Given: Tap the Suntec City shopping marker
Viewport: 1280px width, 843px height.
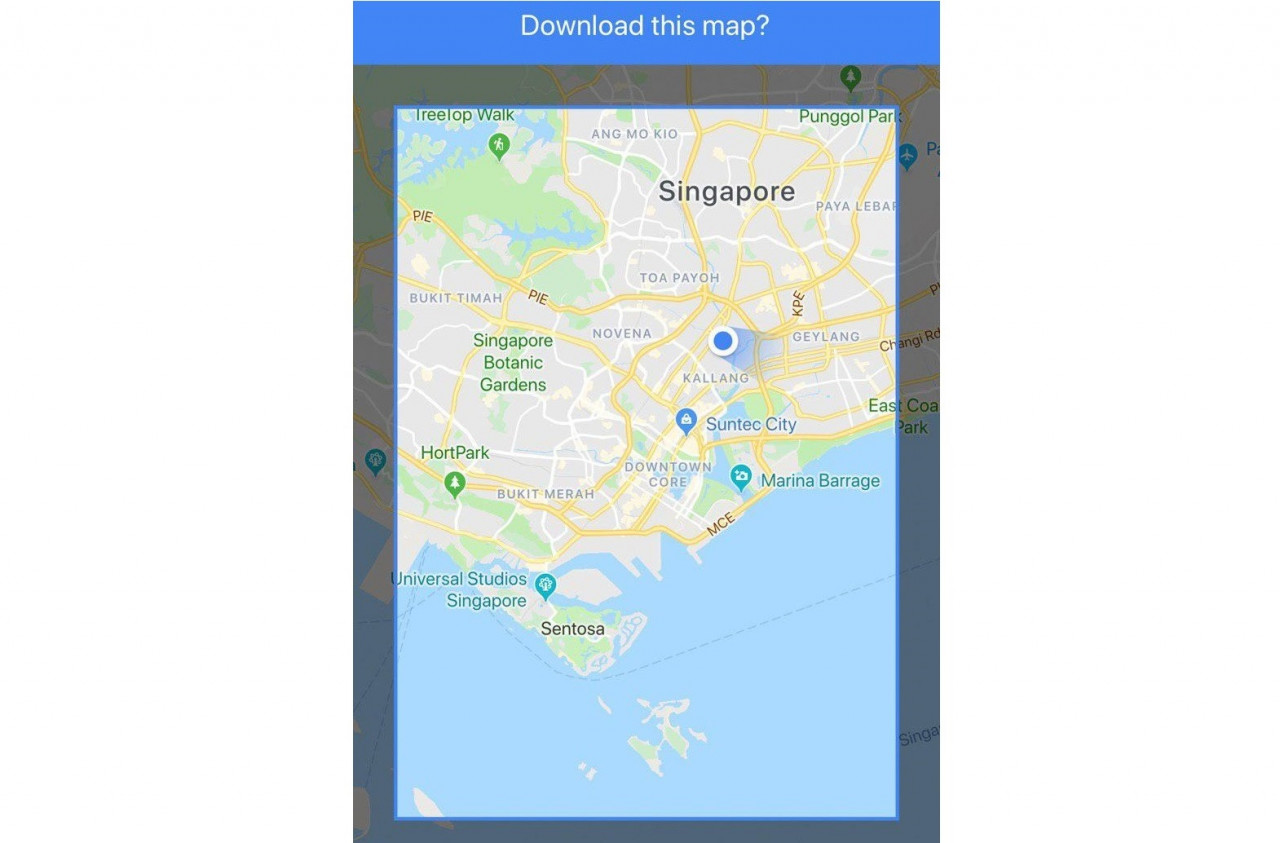Looking at the screenshot, I should [x=686, y=421].
